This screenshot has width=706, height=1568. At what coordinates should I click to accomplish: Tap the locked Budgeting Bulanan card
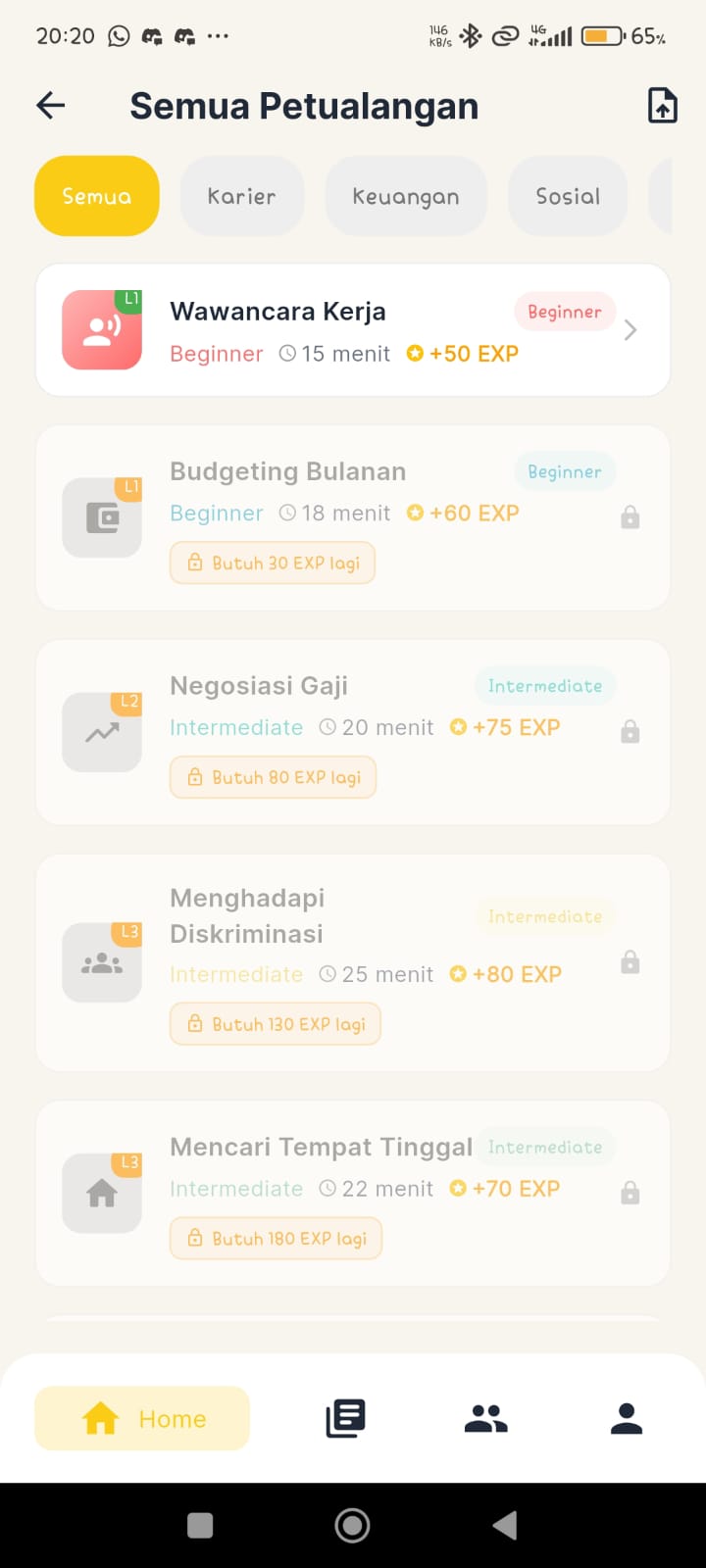[x=353, y=517]
